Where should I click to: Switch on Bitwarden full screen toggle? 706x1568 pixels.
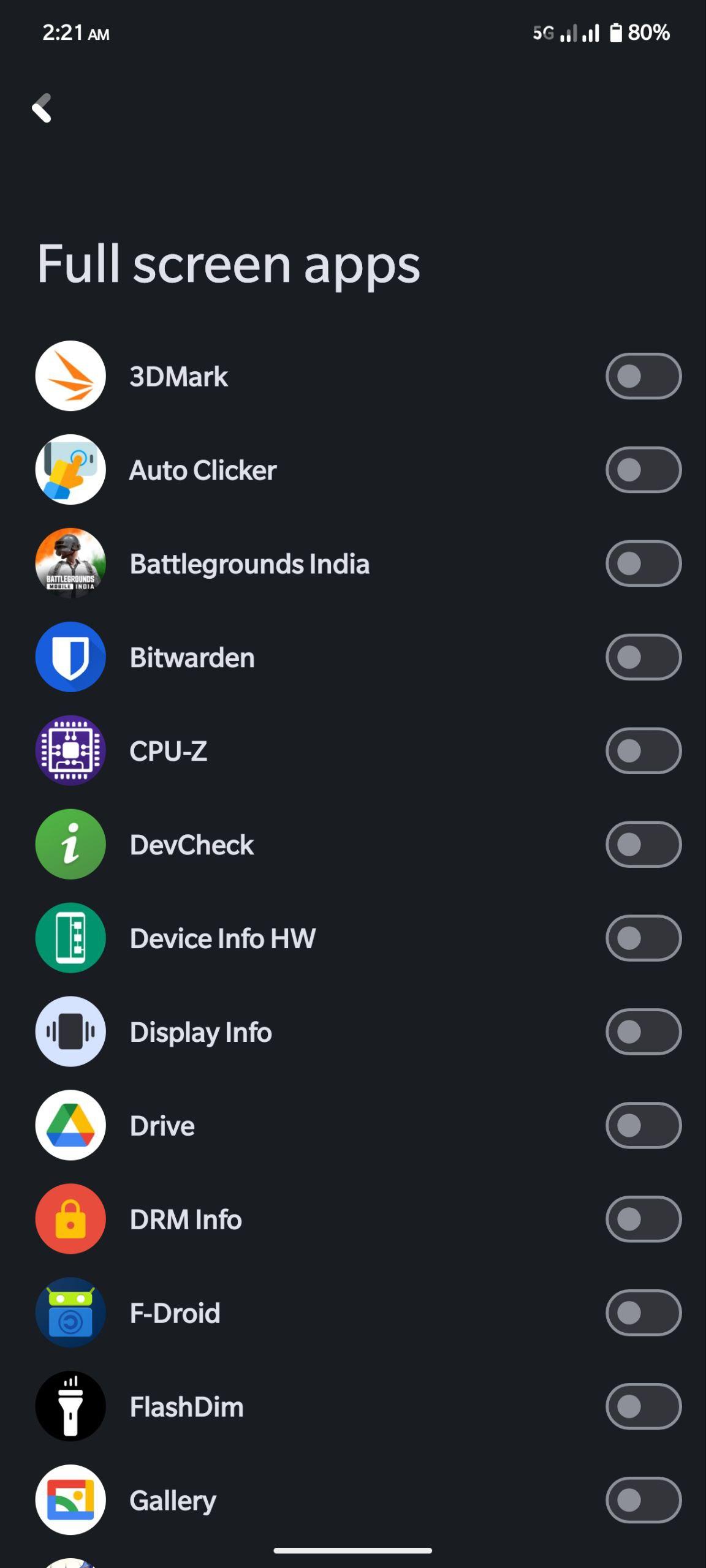coord(643,657)
